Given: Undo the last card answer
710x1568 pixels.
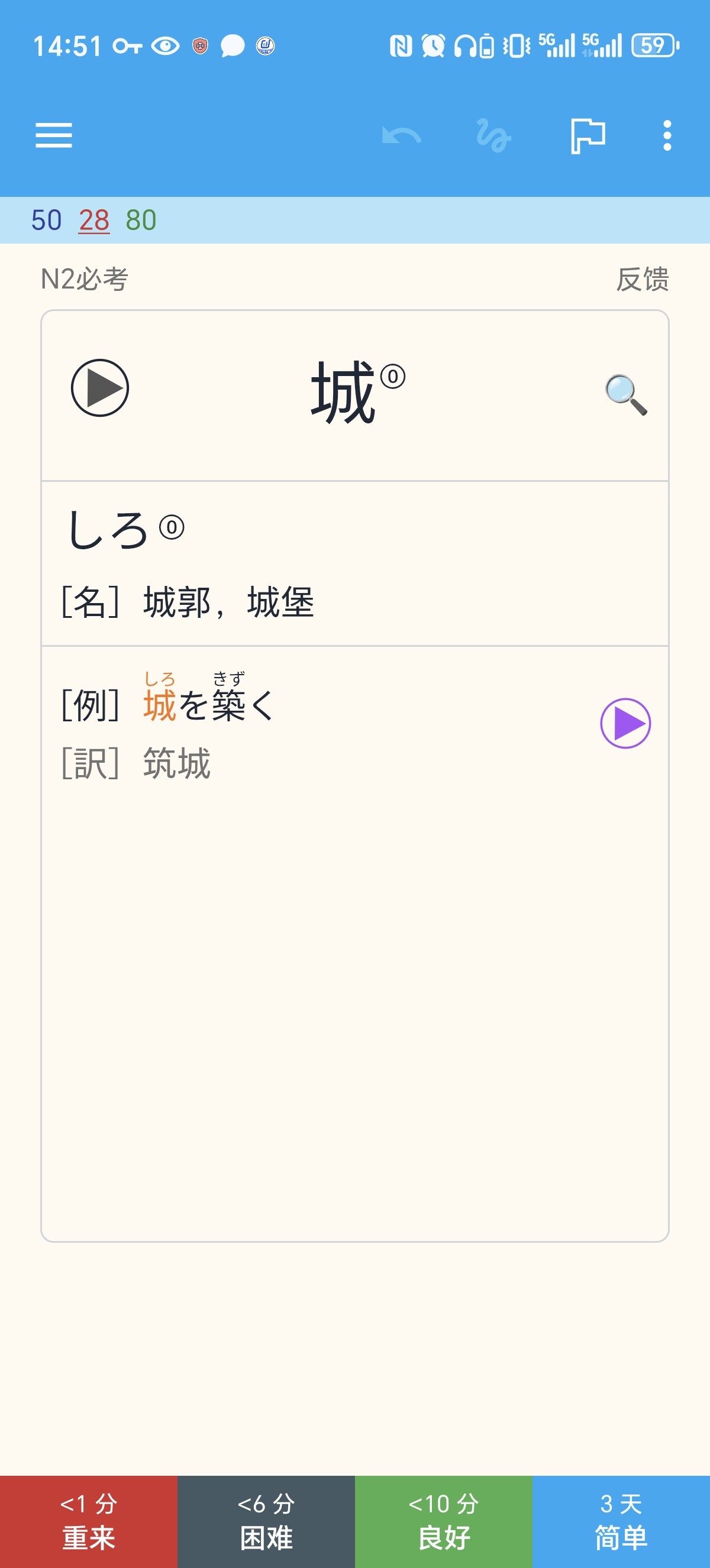Looking at the screenshot, I should click(401, 135).
